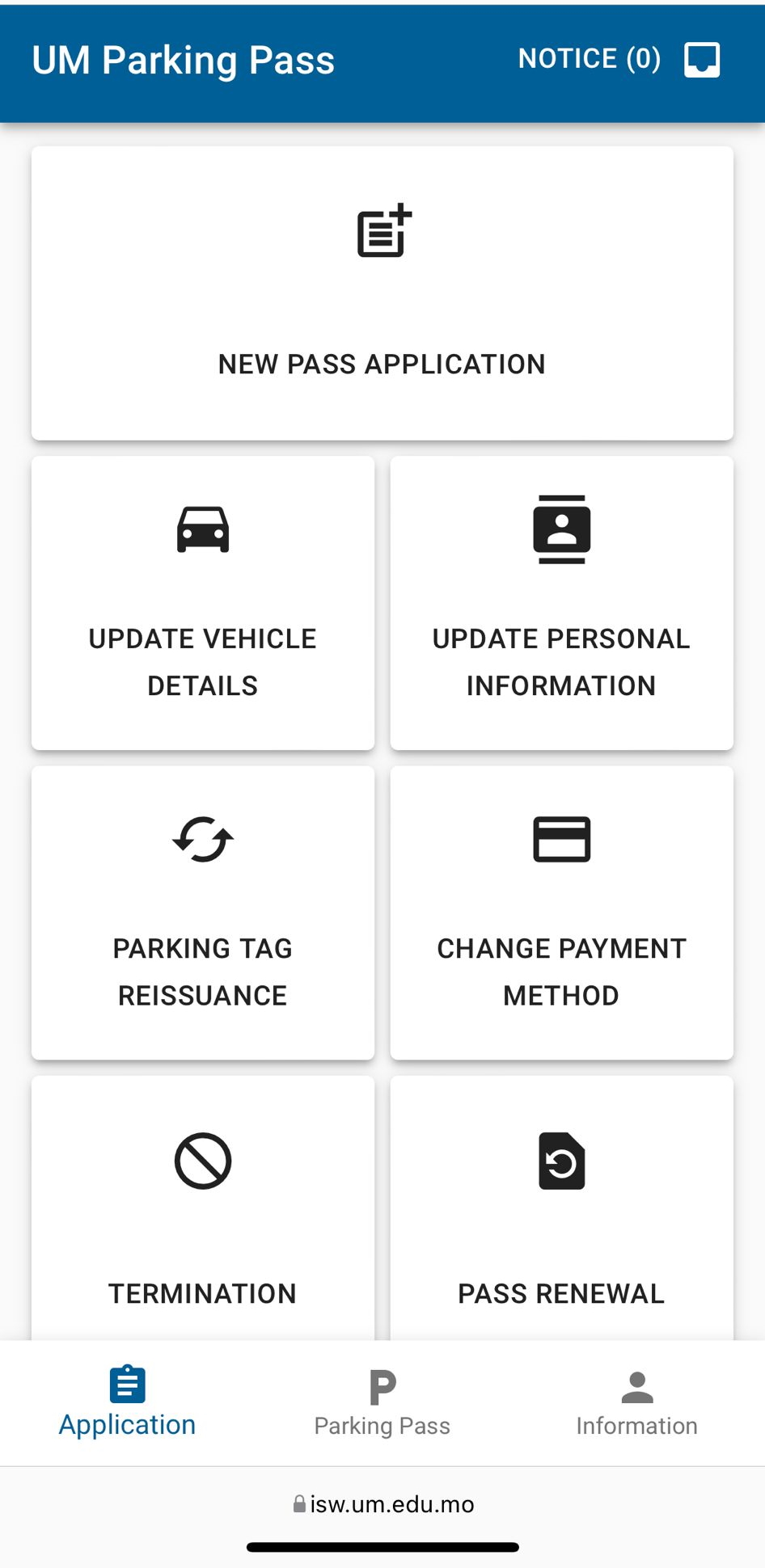765x1568 pixels.
Task: Start a New Pass Application
Action: coord(382,293)
